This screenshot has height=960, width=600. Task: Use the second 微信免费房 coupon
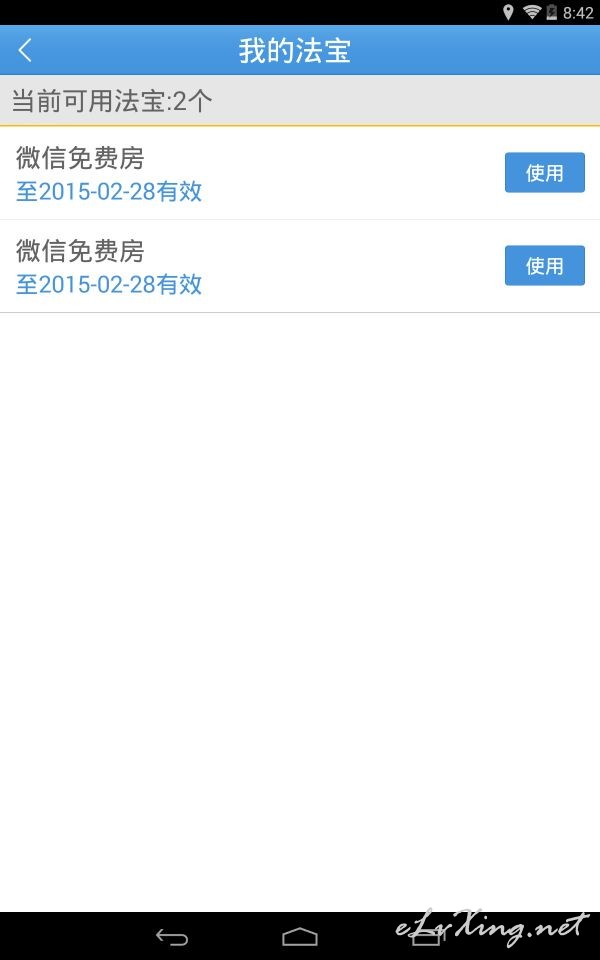click(x=544, y=266)
